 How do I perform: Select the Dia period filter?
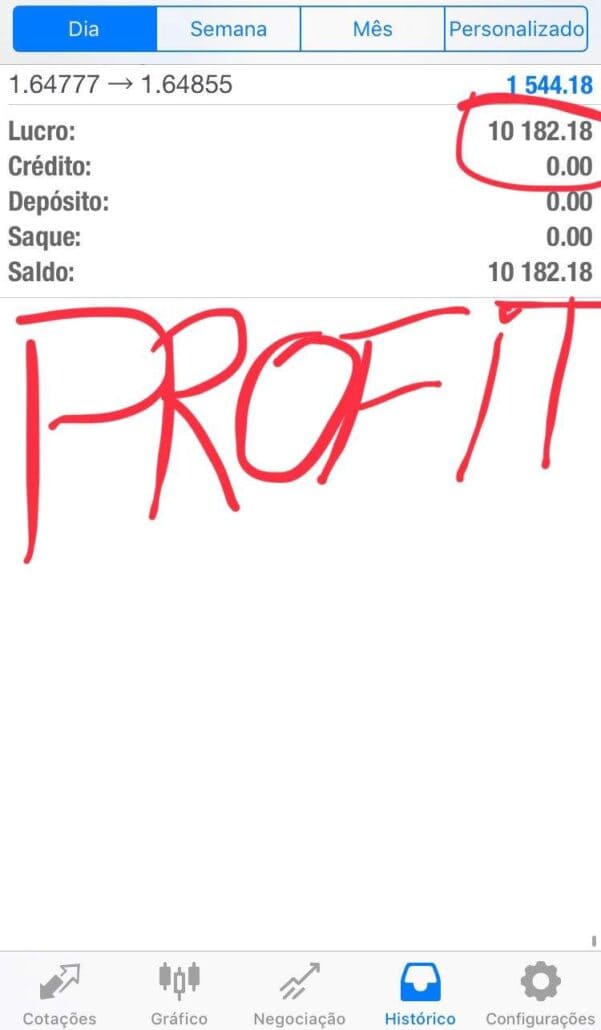tap(84, 29)
